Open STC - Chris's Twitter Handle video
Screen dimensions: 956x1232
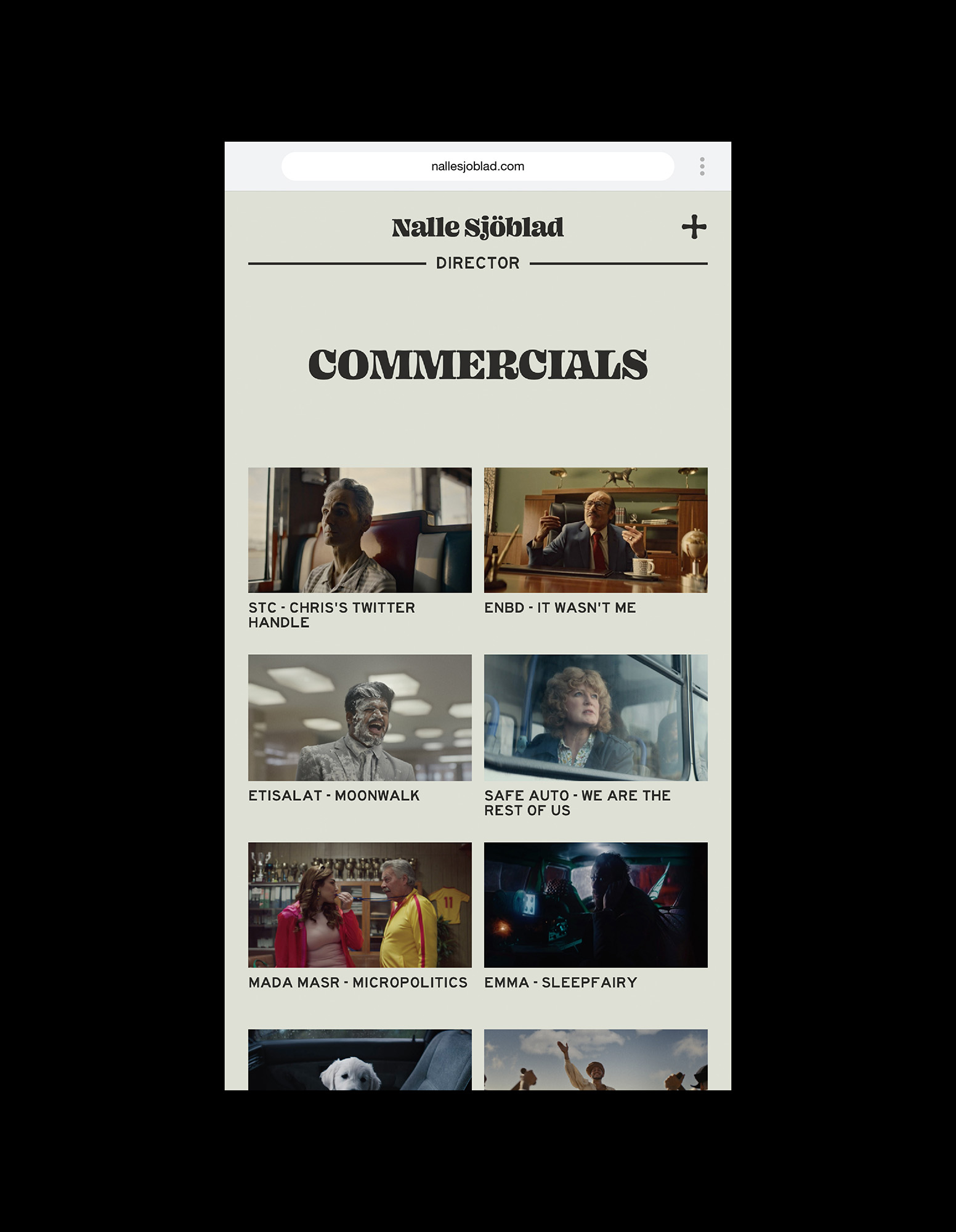pyautogui.click(x=360, y=530)
